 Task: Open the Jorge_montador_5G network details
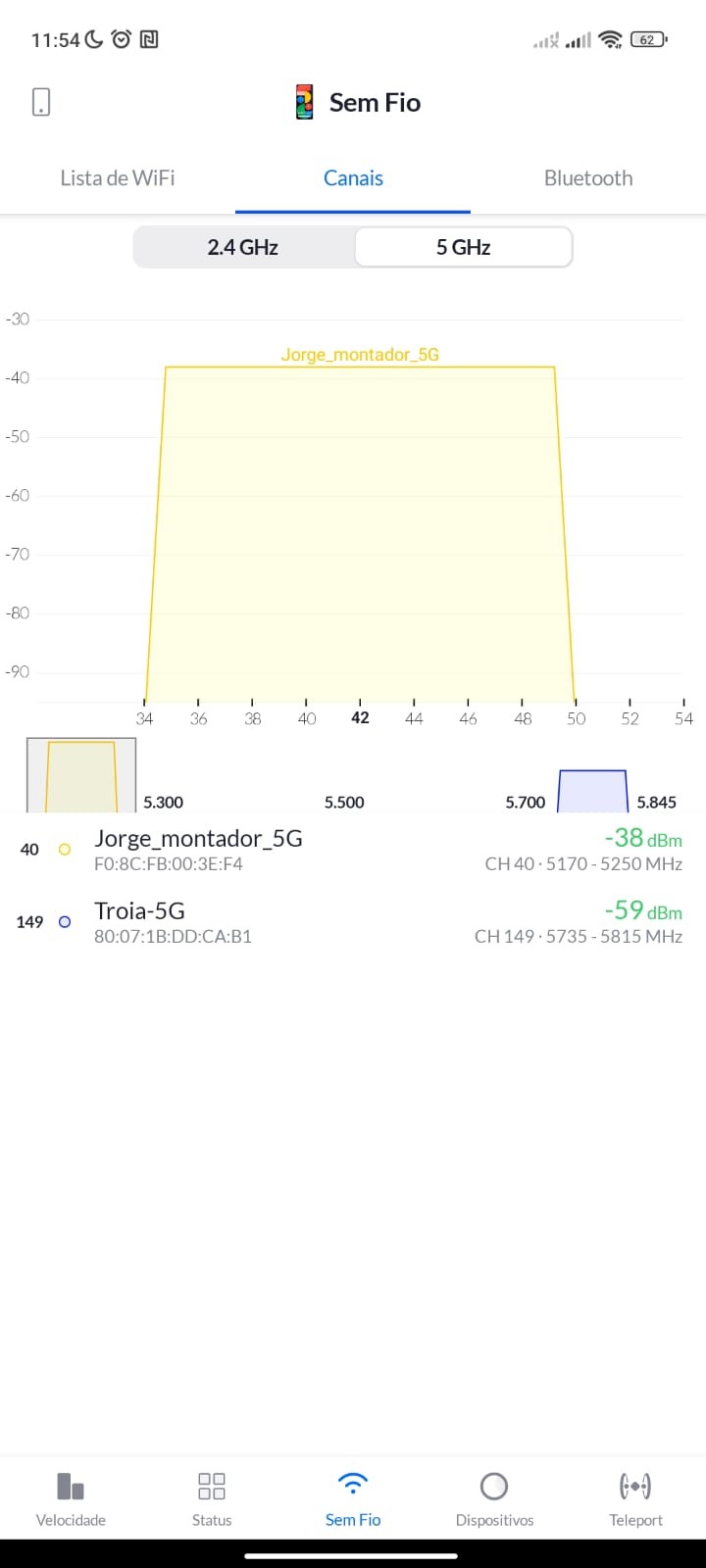coord(352,850)
